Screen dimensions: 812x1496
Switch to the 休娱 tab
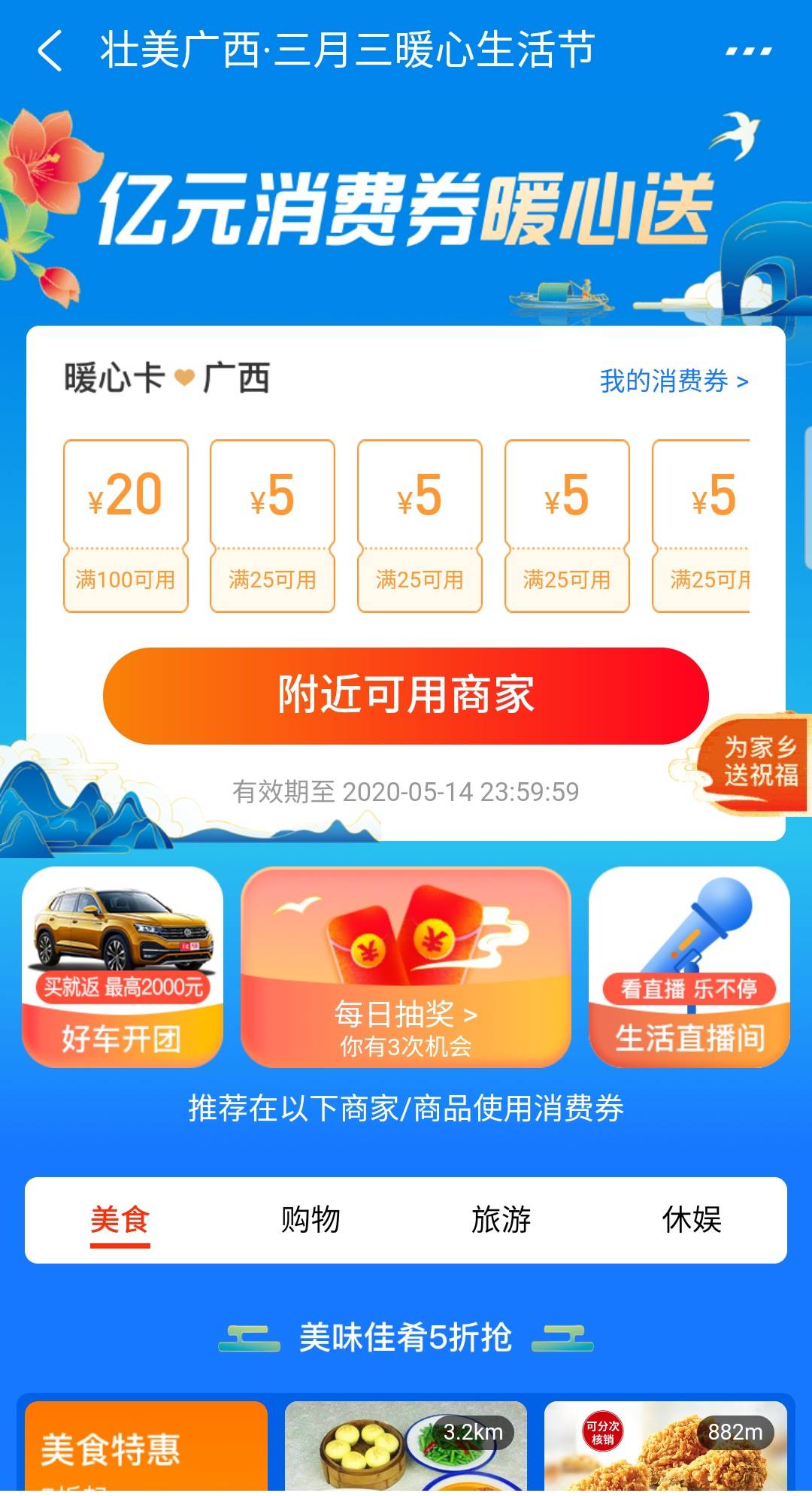(692, 1219)
